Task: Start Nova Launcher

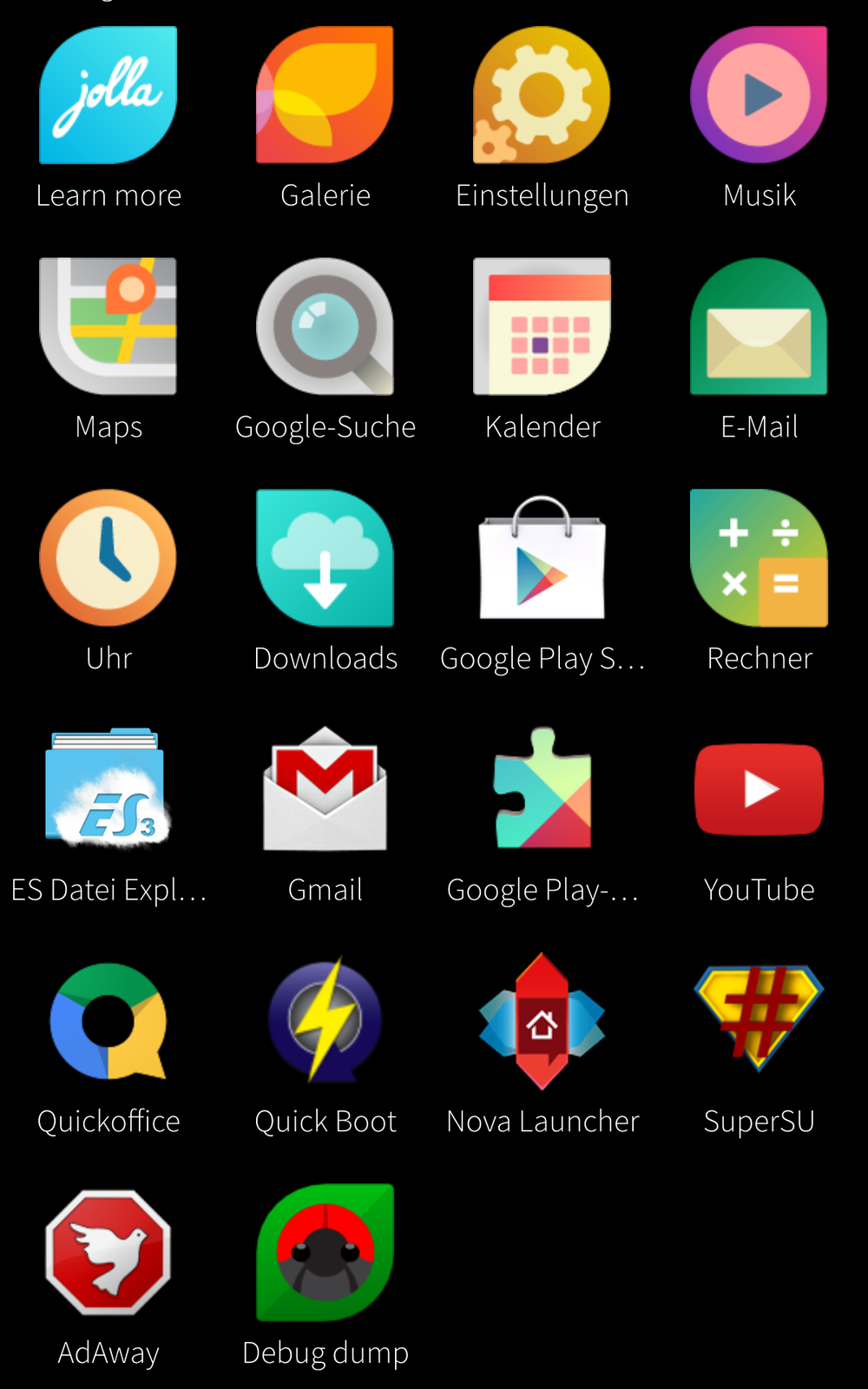Action: coord(542,1022)
